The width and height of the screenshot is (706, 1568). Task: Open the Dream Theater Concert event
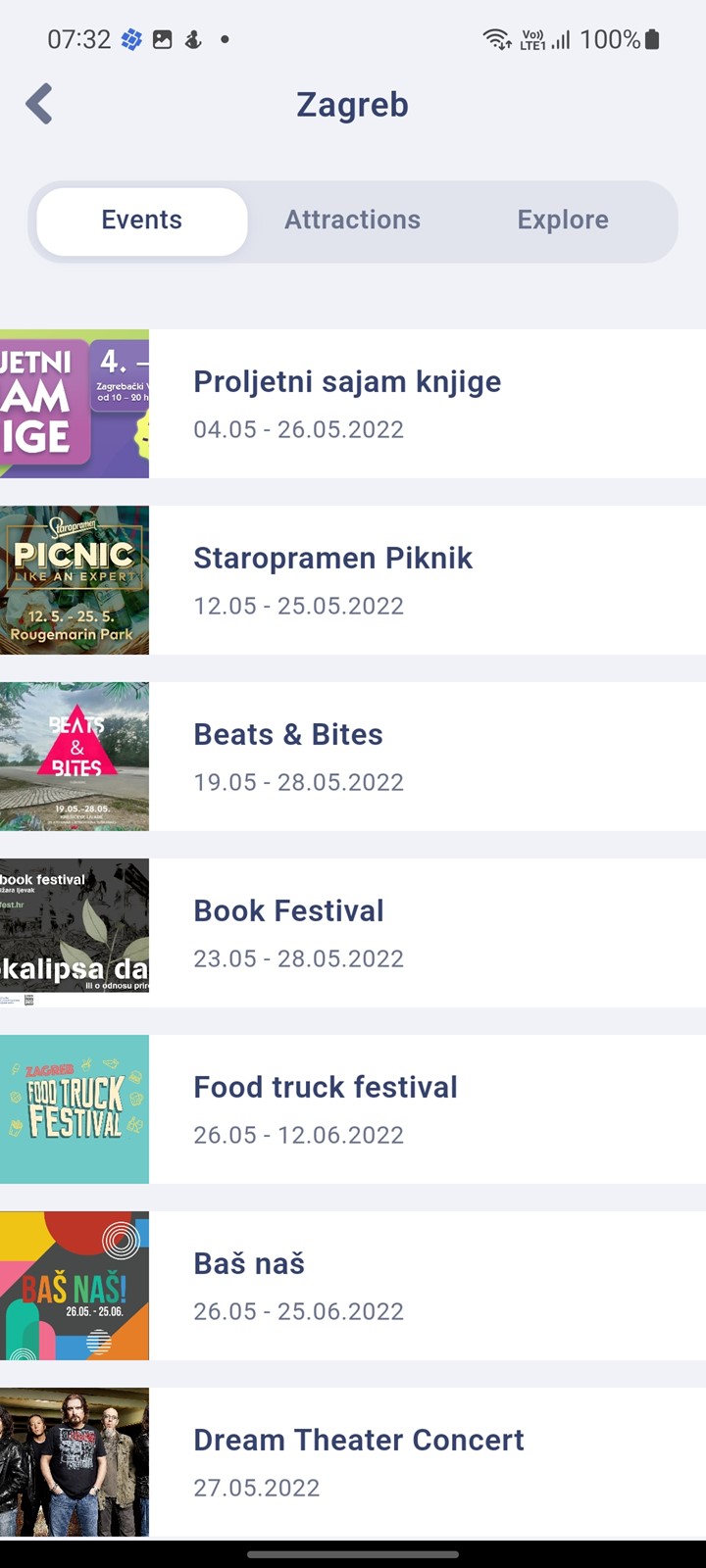click(x=353, y=1462)
